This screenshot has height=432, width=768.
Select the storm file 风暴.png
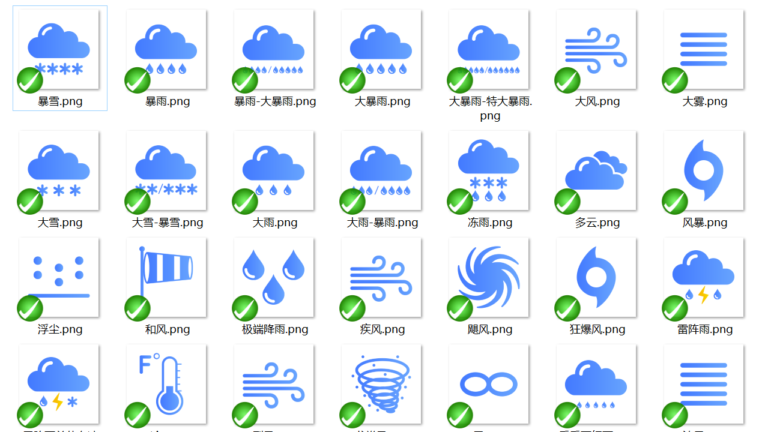pos(703,170)
